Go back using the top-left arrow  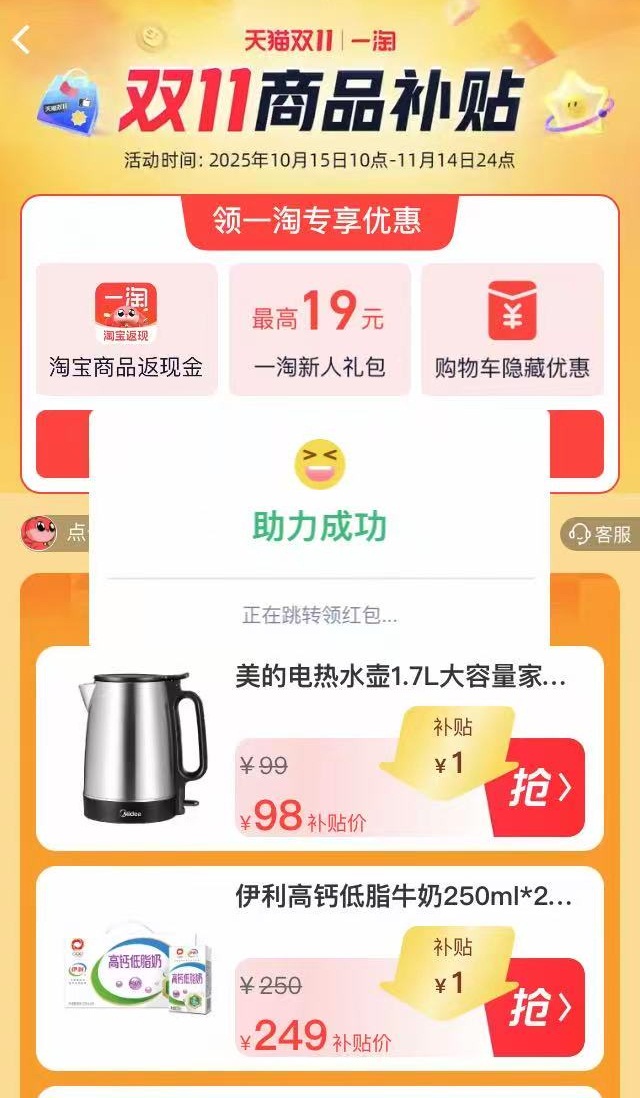(x=22, y=40)
